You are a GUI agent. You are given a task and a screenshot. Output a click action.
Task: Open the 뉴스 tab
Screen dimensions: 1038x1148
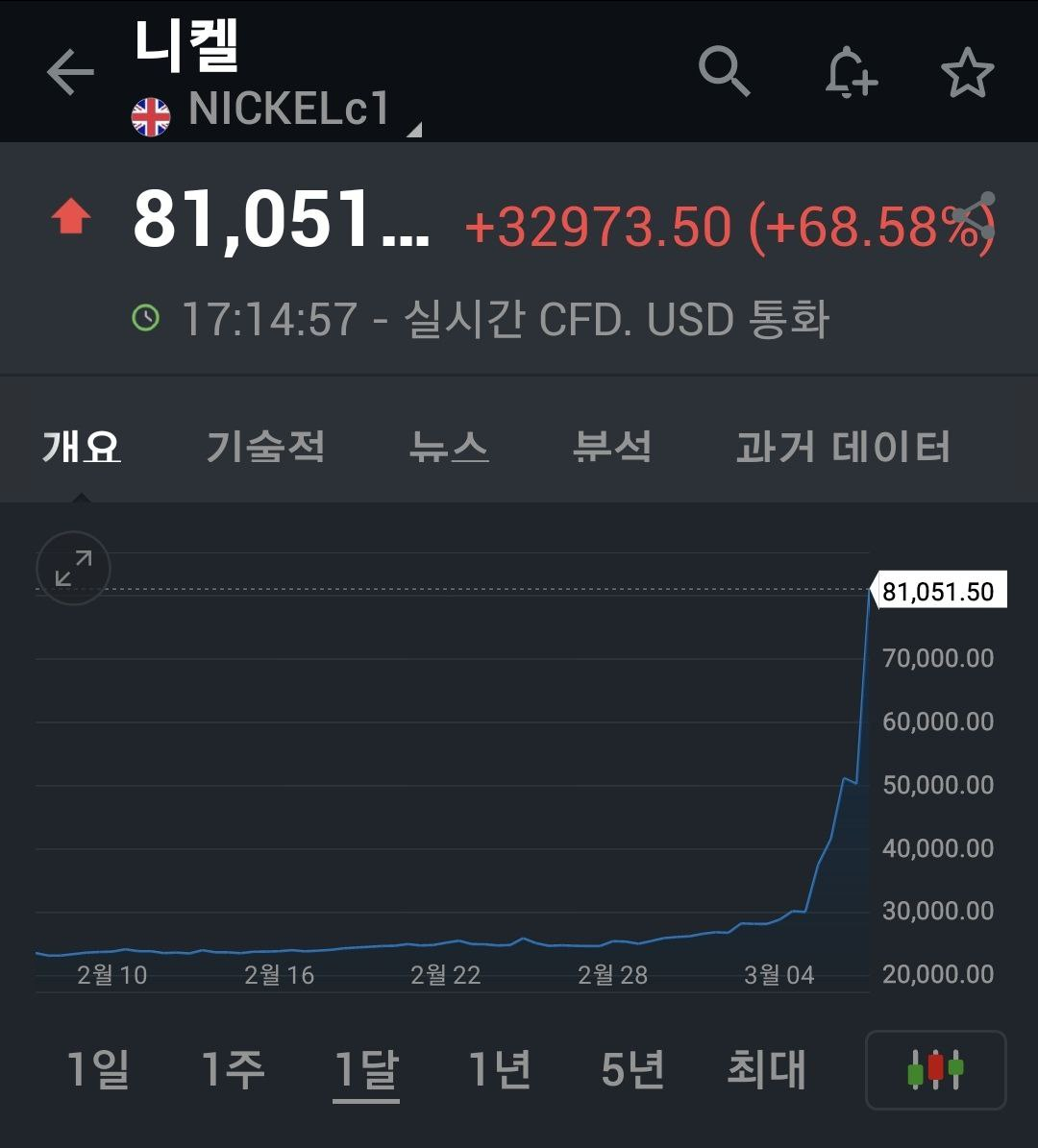click(449, 448)
